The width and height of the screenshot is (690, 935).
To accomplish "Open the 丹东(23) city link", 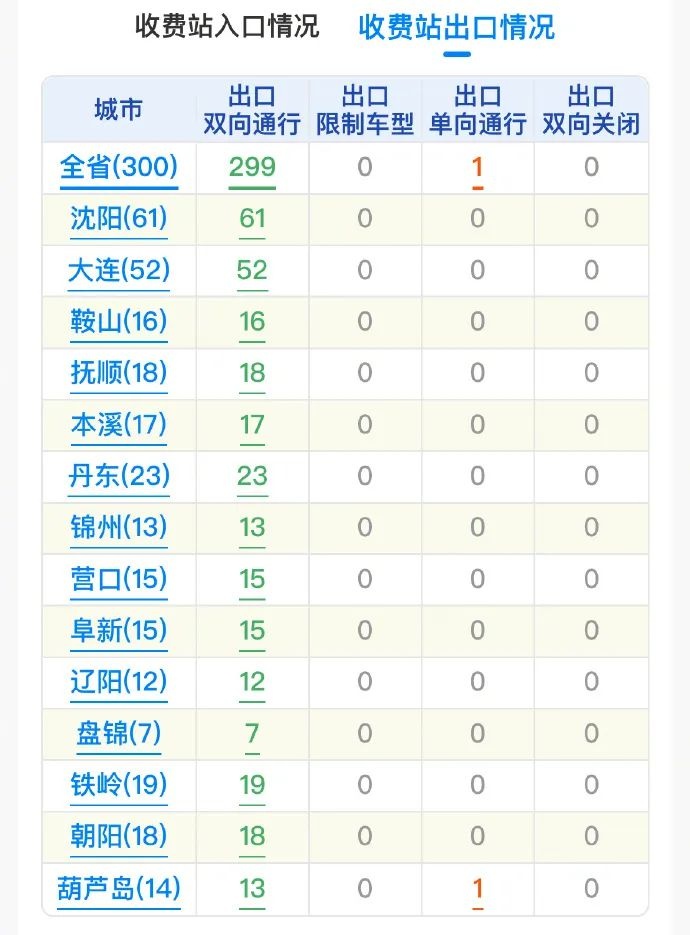I will [119, 476].
